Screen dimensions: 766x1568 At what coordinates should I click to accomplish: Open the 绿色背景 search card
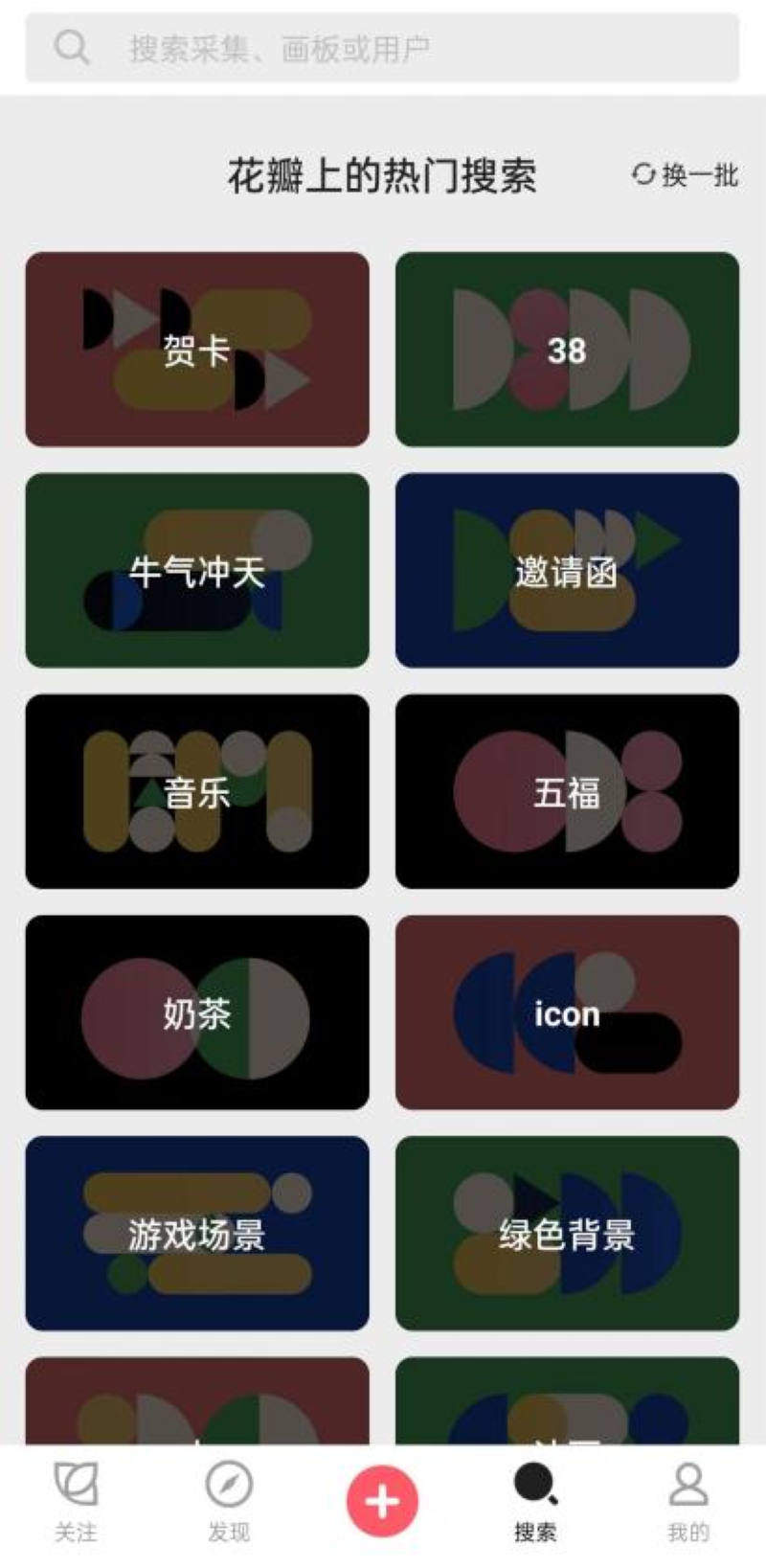(567, 1234)
